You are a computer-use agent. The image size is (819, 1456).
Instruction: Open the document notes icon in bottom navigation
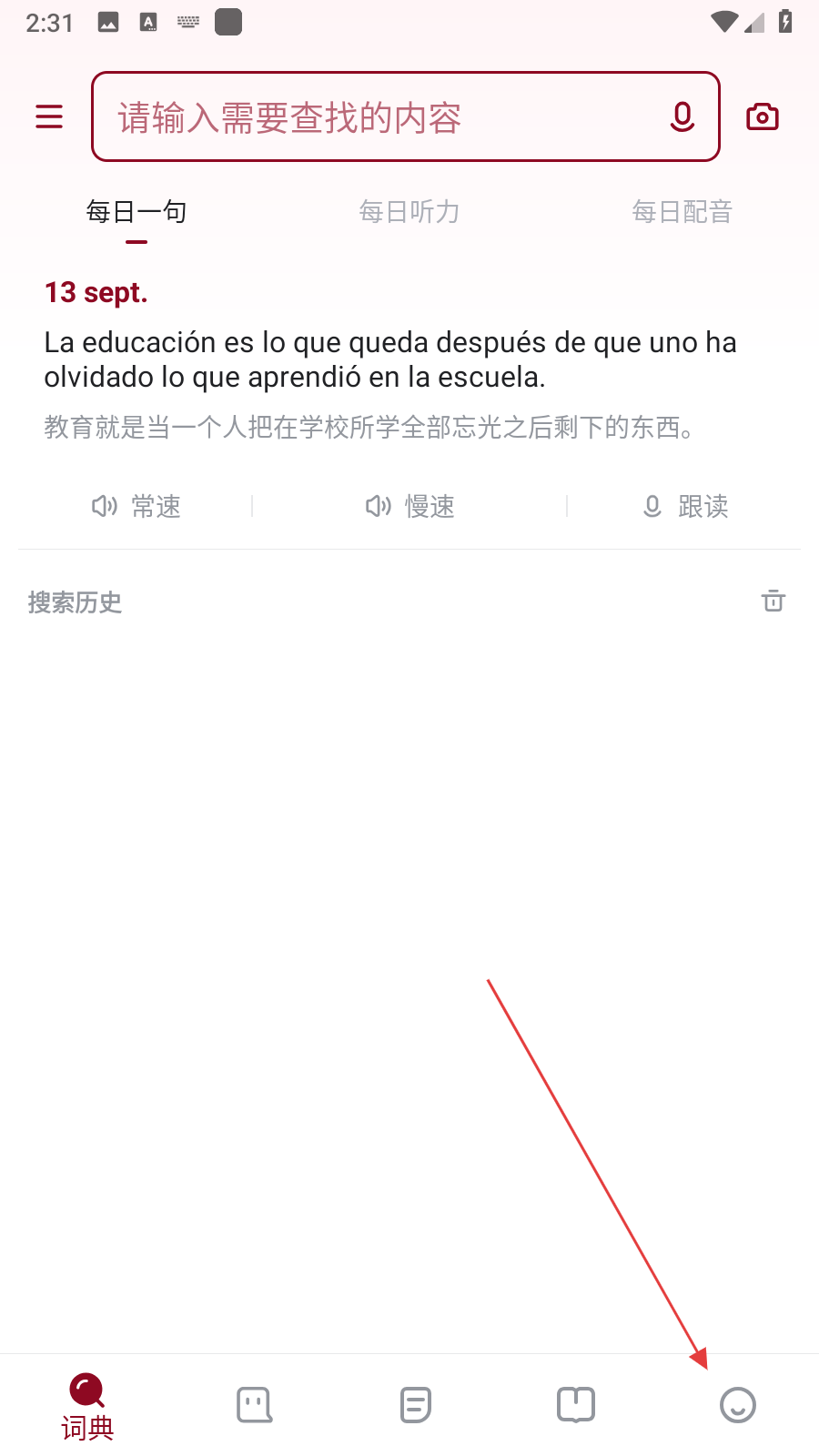415,1405
